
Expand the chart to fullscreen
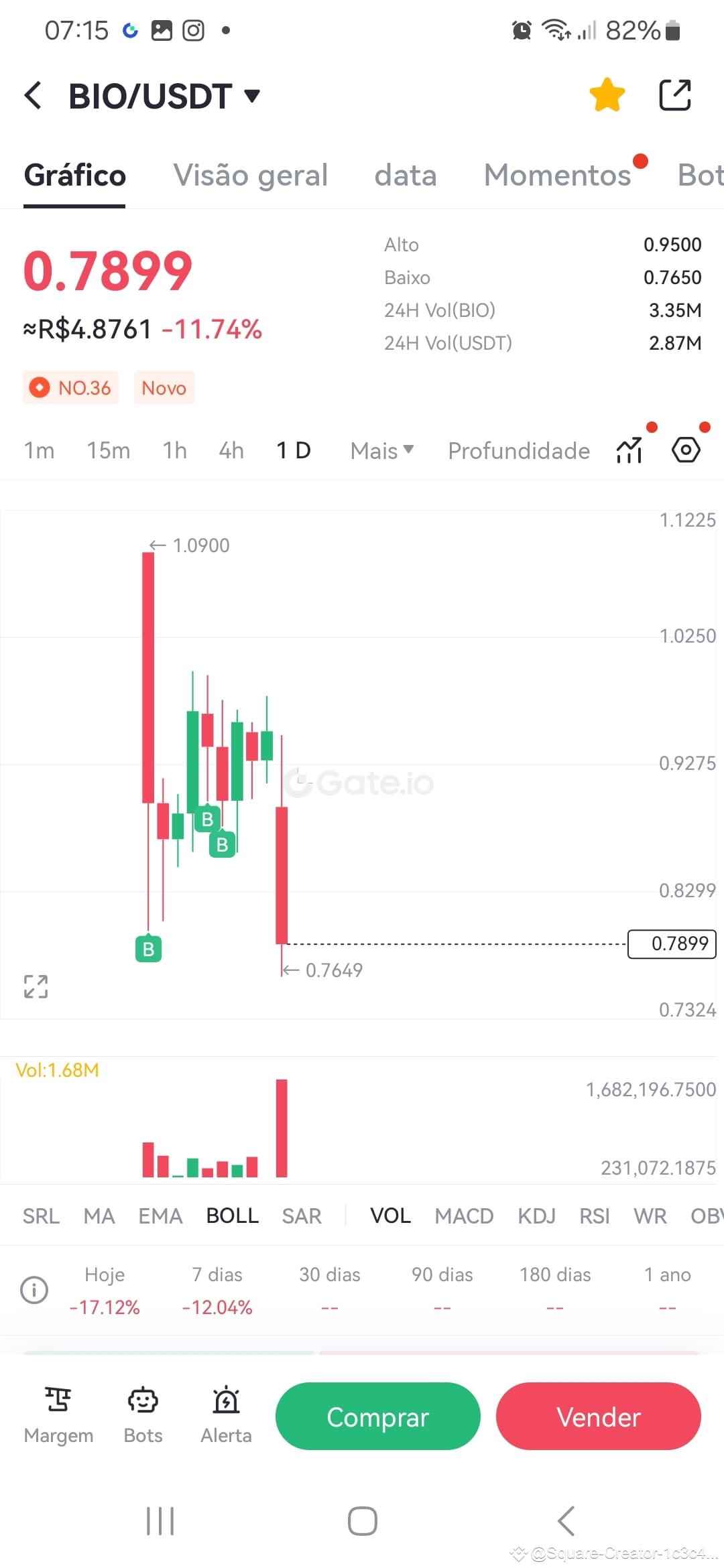coord(36,985)
